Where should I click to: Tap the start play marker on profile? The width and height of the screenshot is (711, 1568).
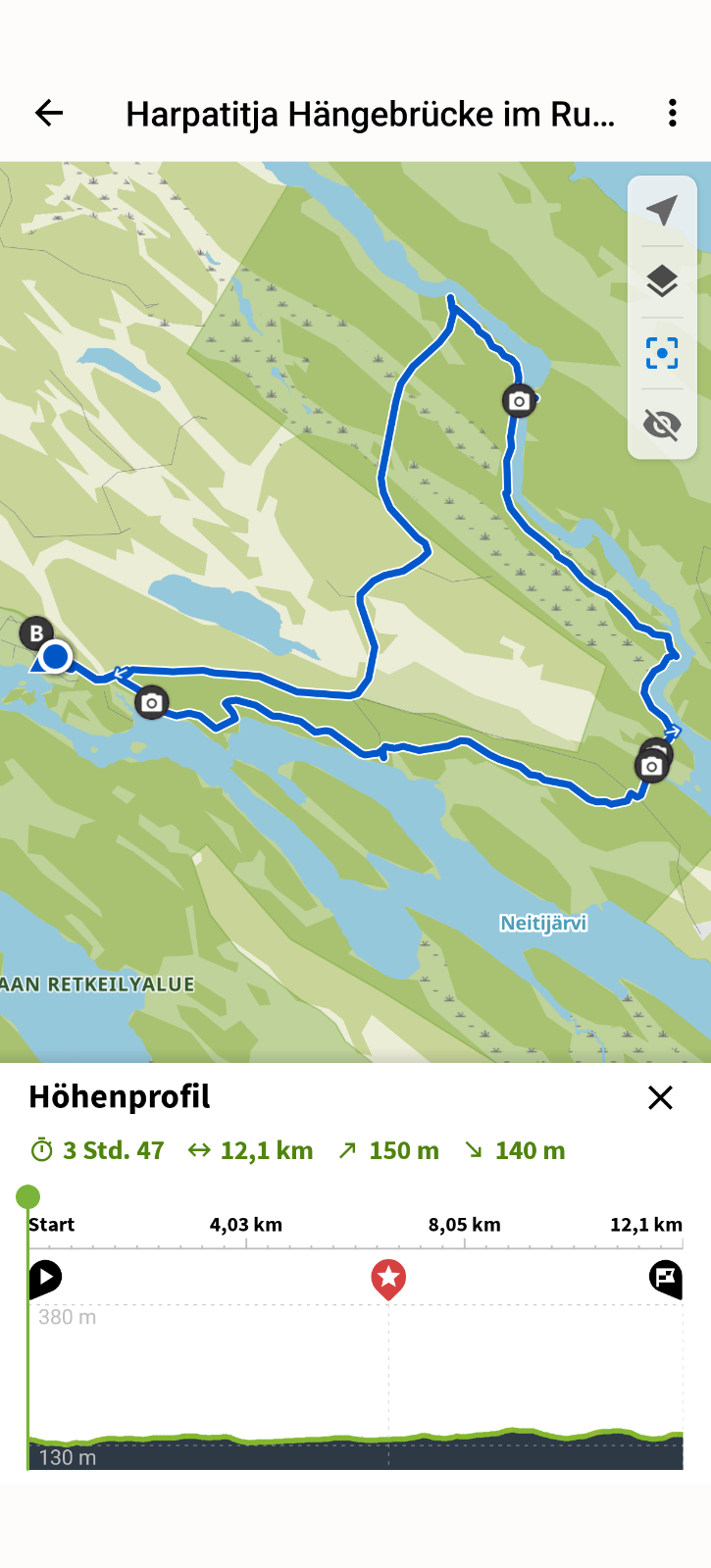(x=45, y=1279)
